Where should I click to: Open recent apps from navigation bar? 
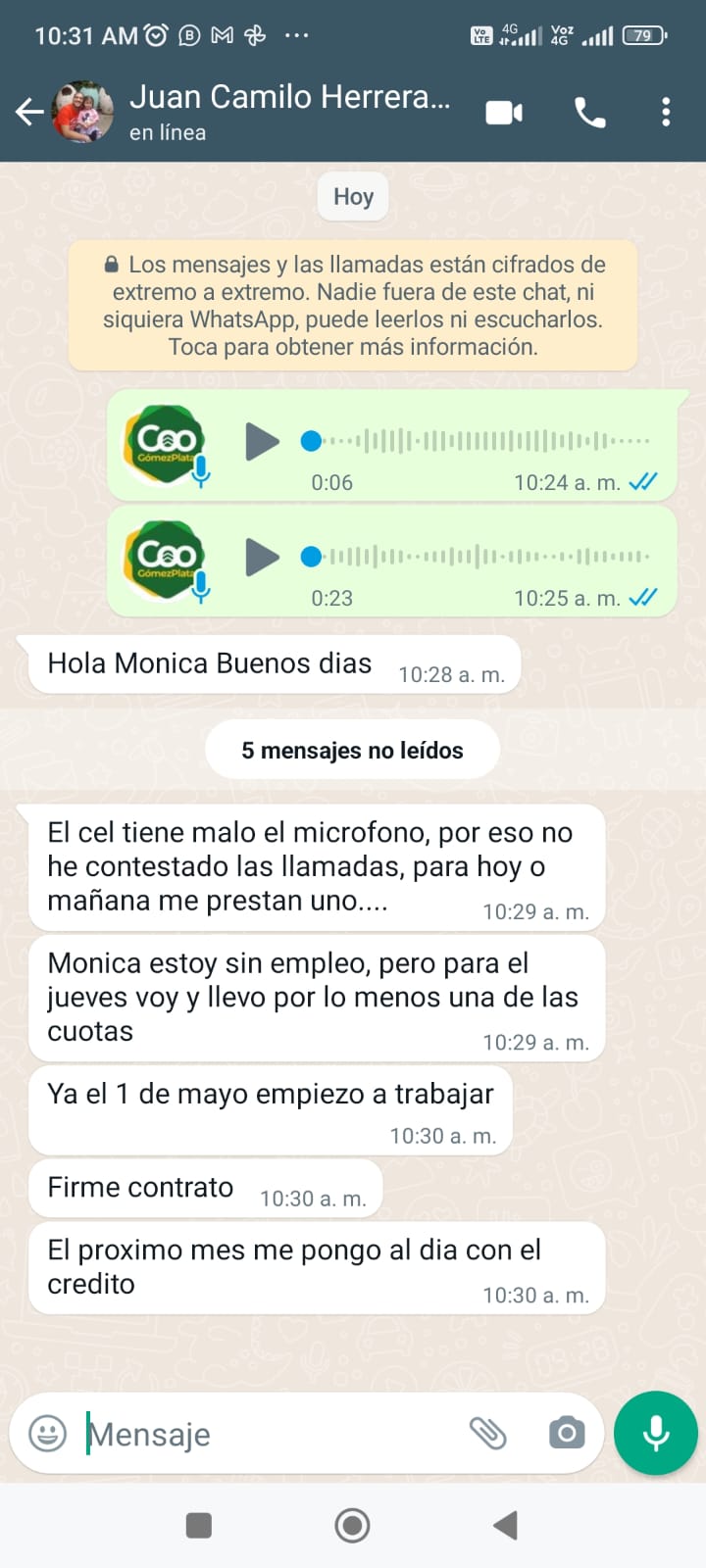199,1525
